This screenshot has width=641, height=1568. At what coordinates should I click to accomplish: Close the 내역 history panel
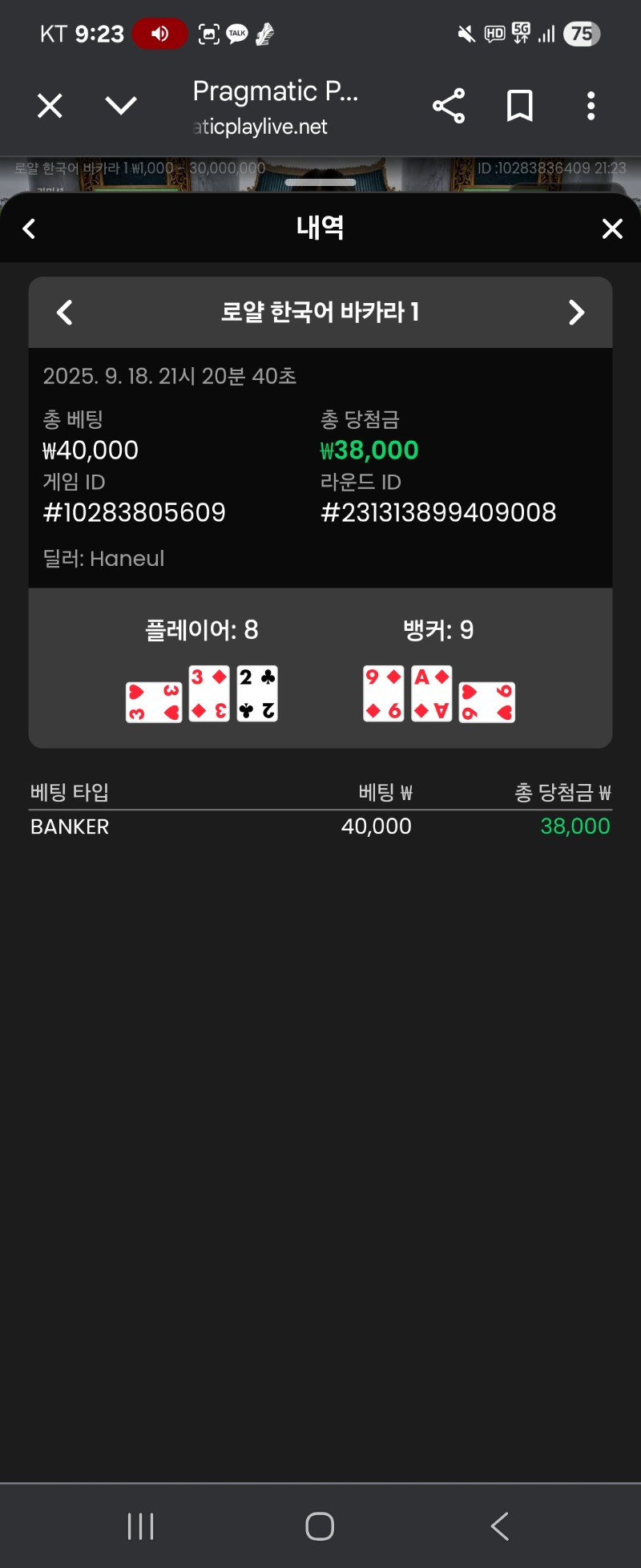point(612,229)
